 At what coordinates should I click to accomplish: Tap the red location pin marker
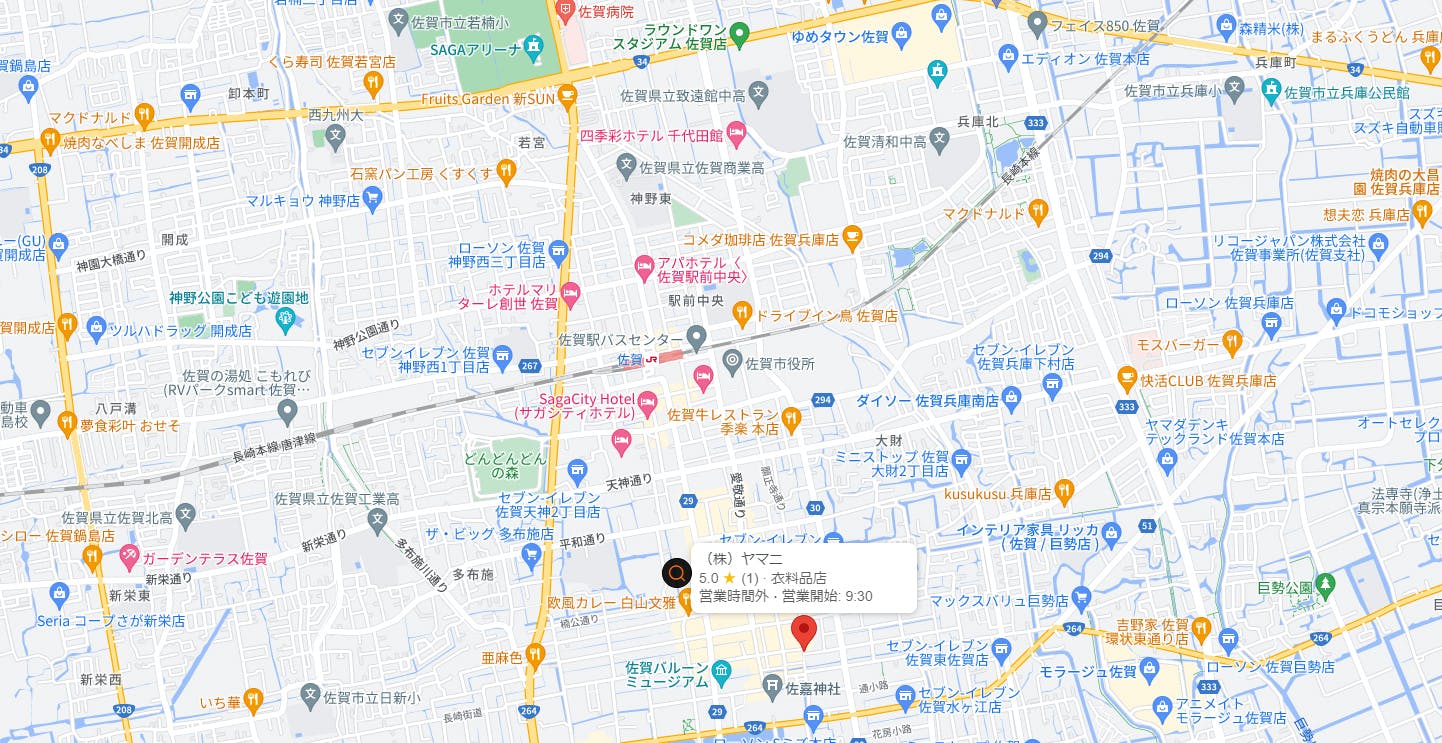pyautogui.click(x=804, y=633)
